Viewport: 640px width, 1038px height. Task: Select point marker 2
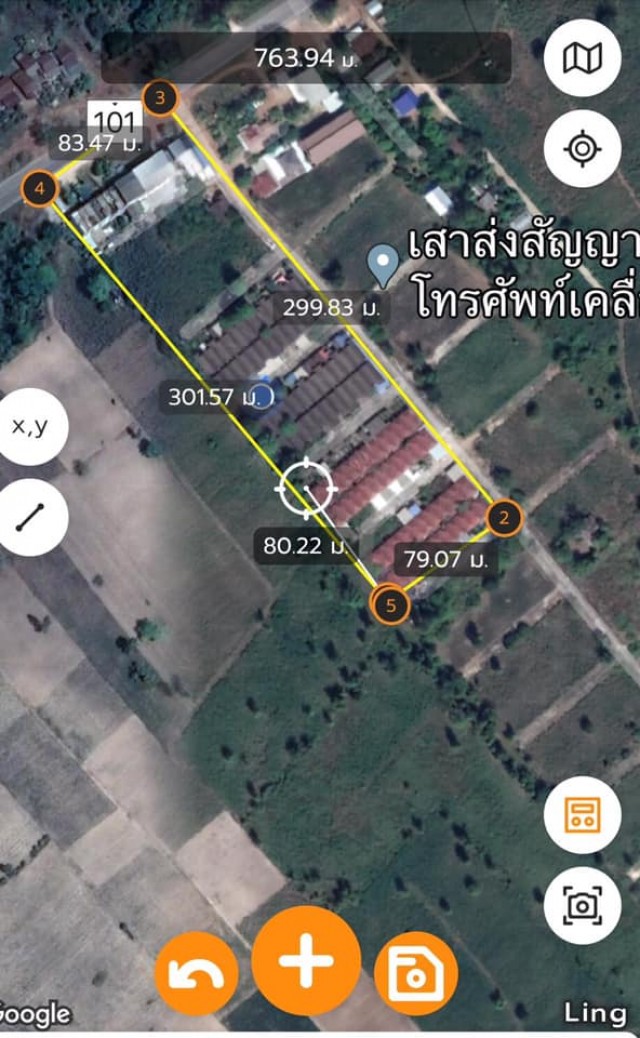(504, 517)
